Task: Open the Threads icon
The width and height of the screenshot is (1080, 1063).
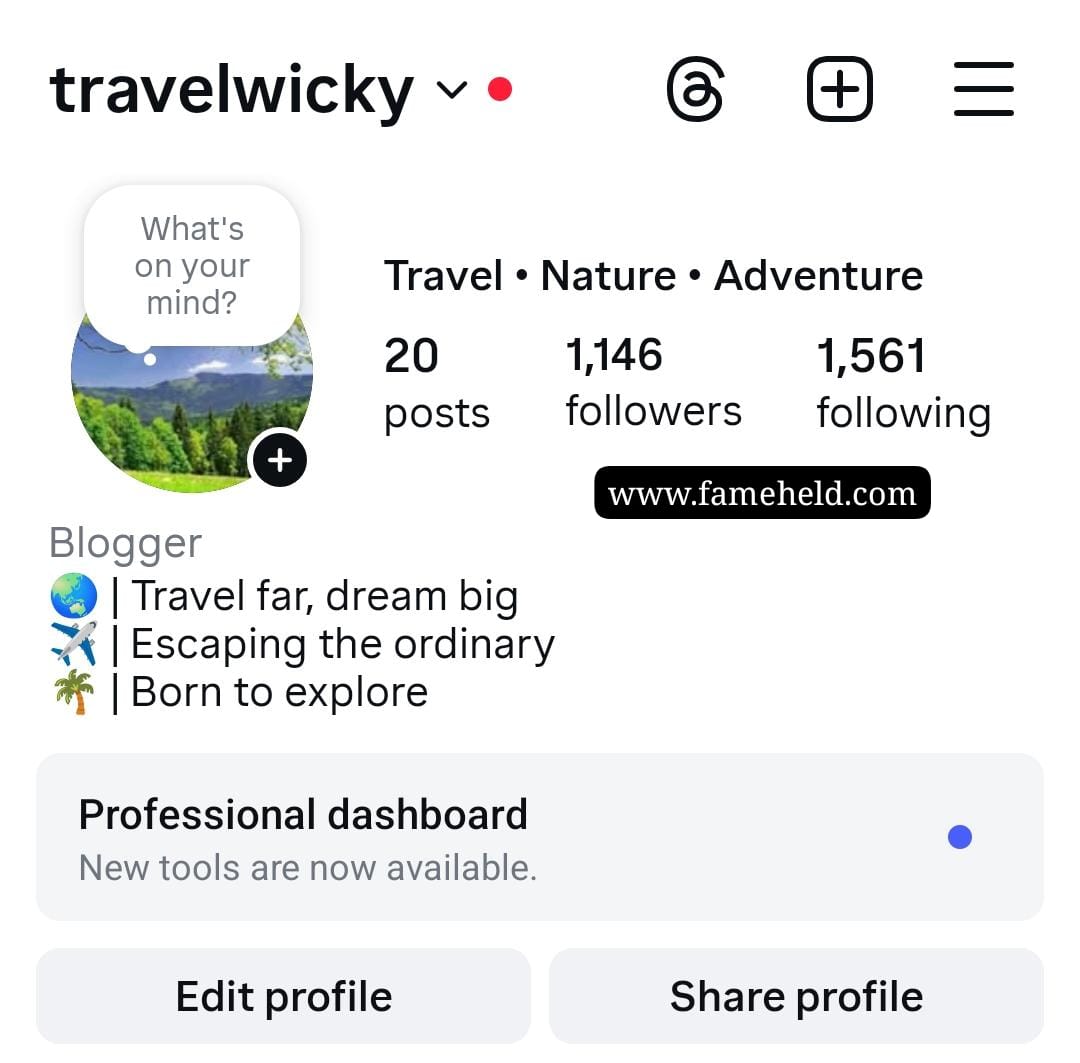Action: click(x=695, y=90)
